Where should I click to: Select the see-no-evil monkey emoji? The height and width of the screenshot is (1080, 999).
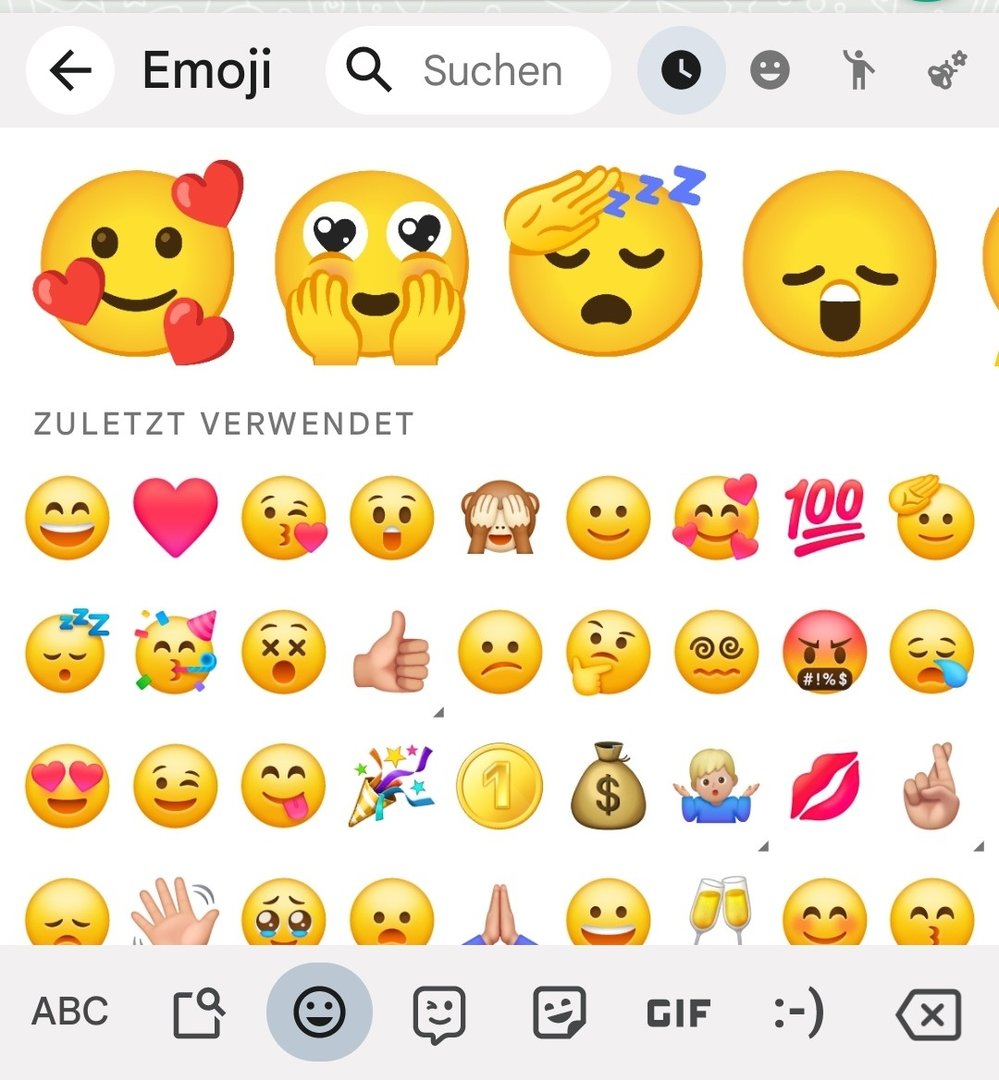coord(499,517)
